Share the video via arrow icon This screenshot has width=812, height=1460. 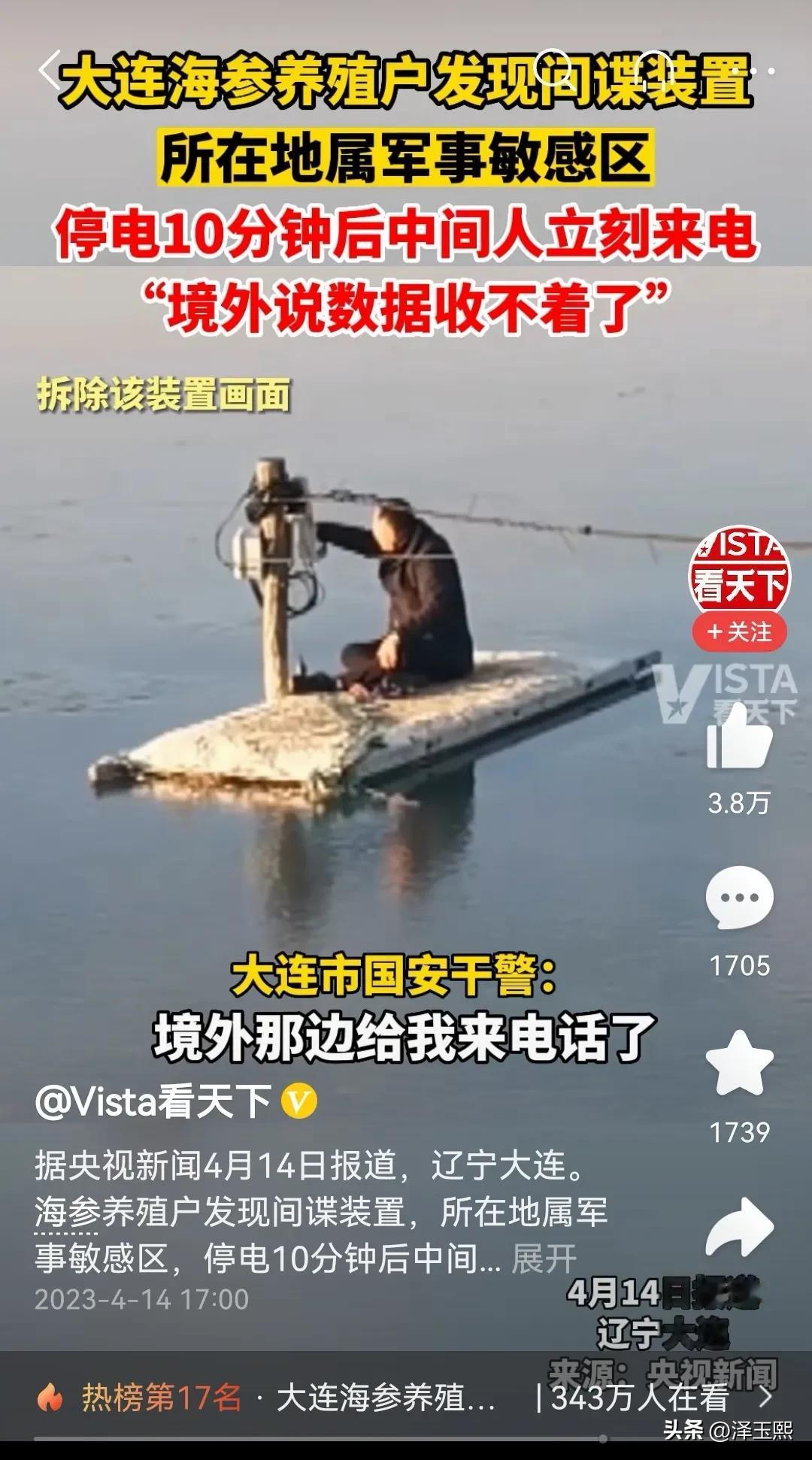pos(739,1227)
